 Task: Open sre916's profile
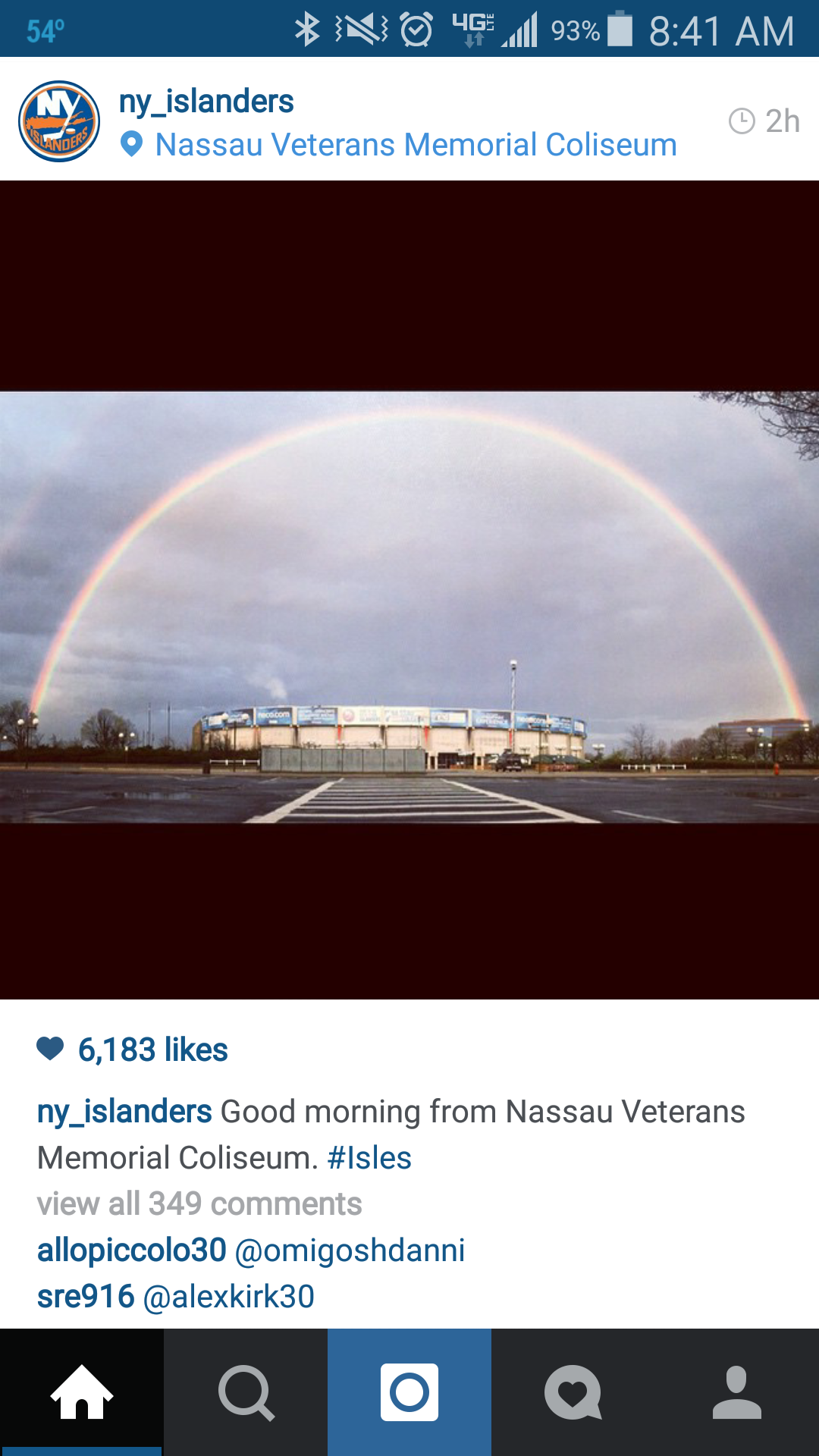[x=86, y=1297]
